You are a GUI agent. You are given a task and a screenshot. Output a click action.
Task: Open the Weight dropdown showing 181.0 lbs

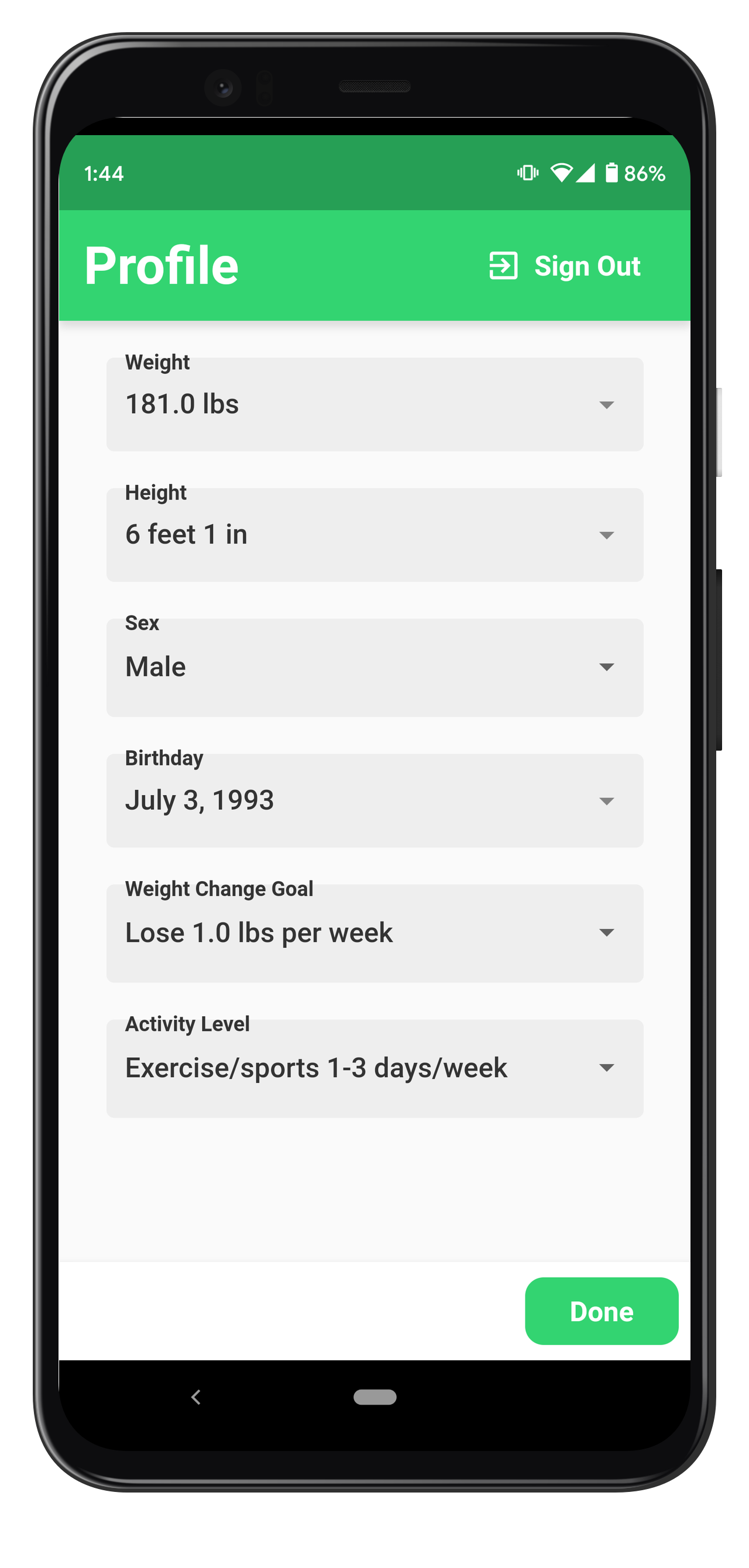(x=374, y=405)
